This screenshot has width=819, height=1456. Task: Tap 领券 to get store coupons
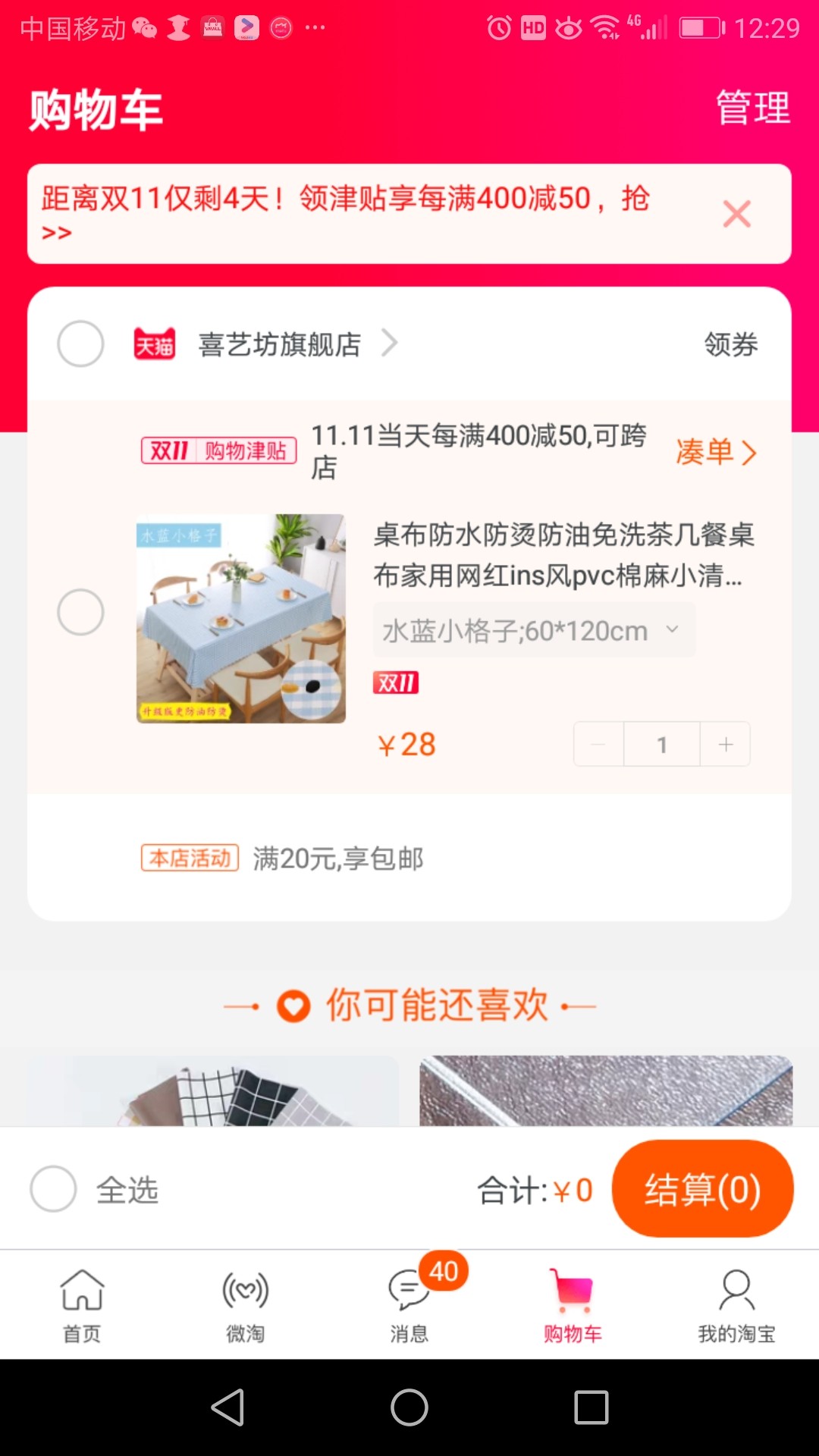coord(731,344)
